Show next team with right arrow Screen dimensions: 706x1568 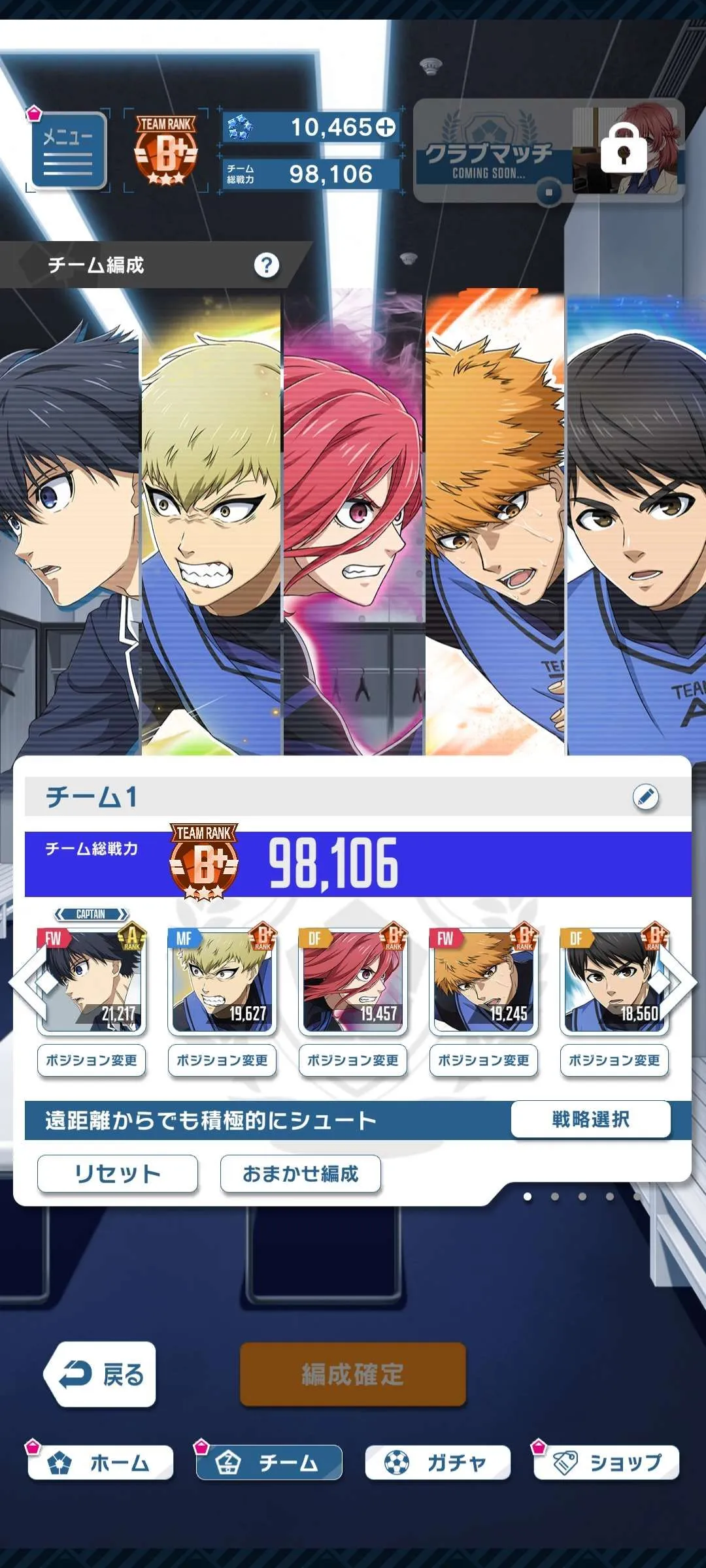(x=680, y=981)
